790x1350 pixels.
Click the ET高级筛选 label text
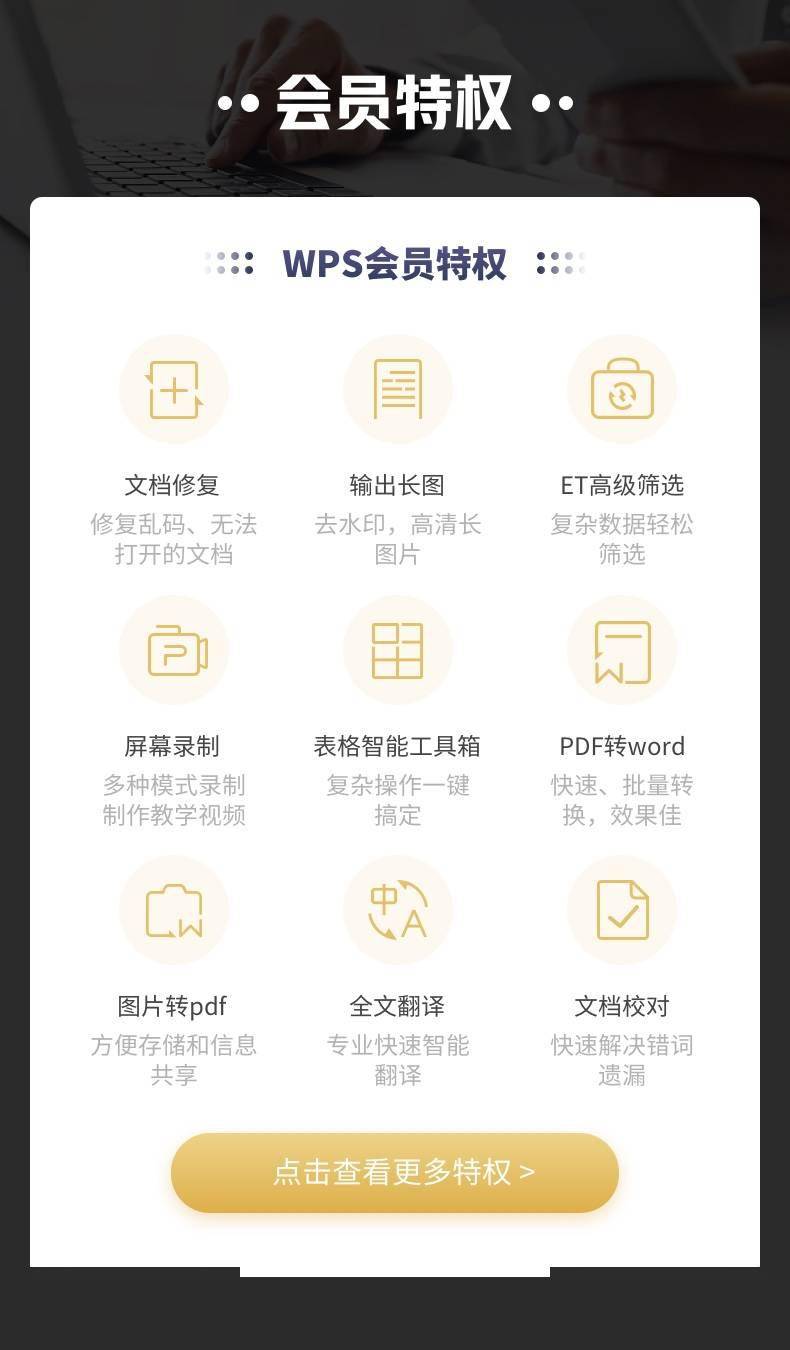621,486
